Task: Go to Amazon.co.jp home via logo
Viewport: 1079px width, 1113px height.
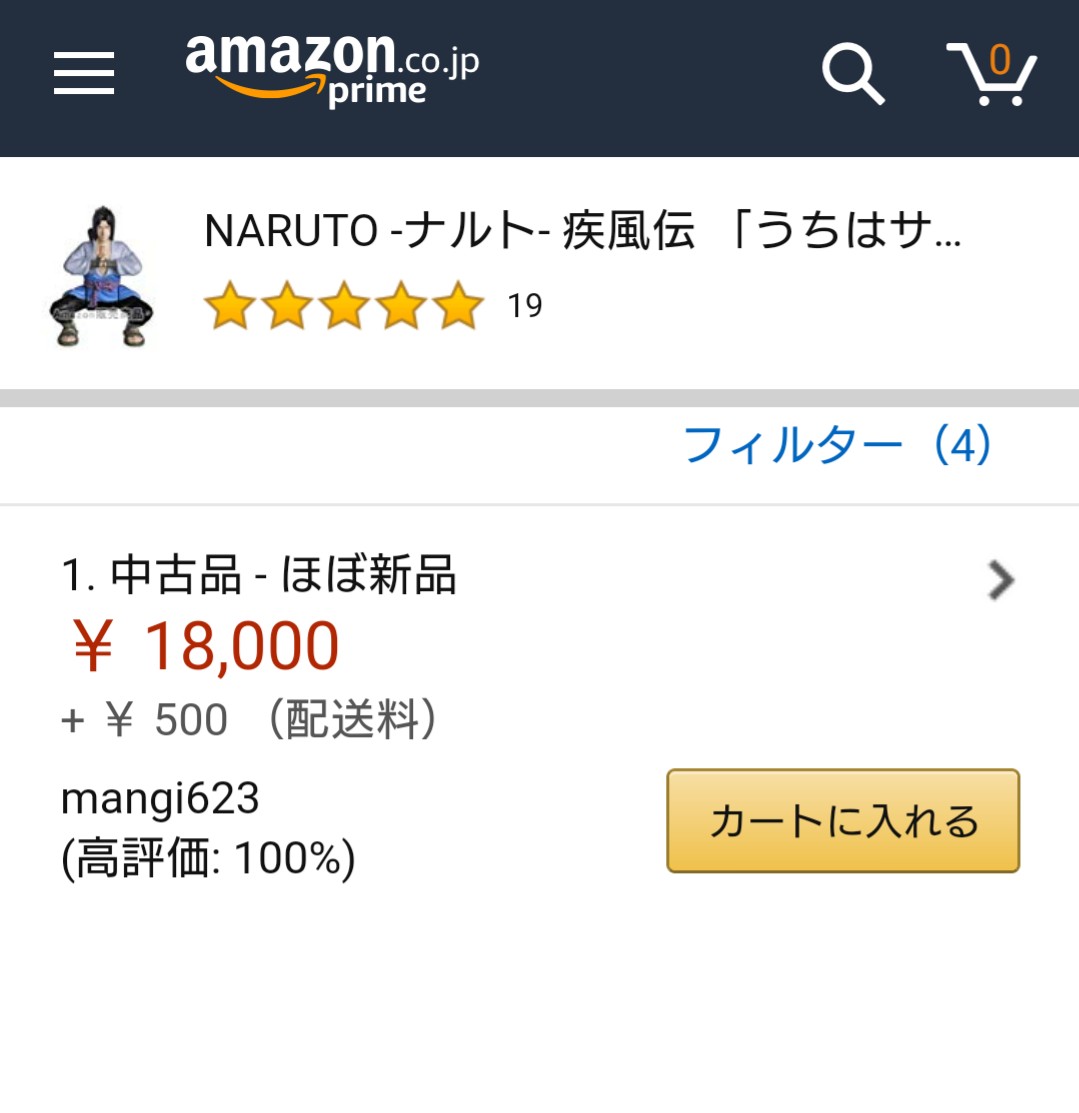Action: coord(332,70)
